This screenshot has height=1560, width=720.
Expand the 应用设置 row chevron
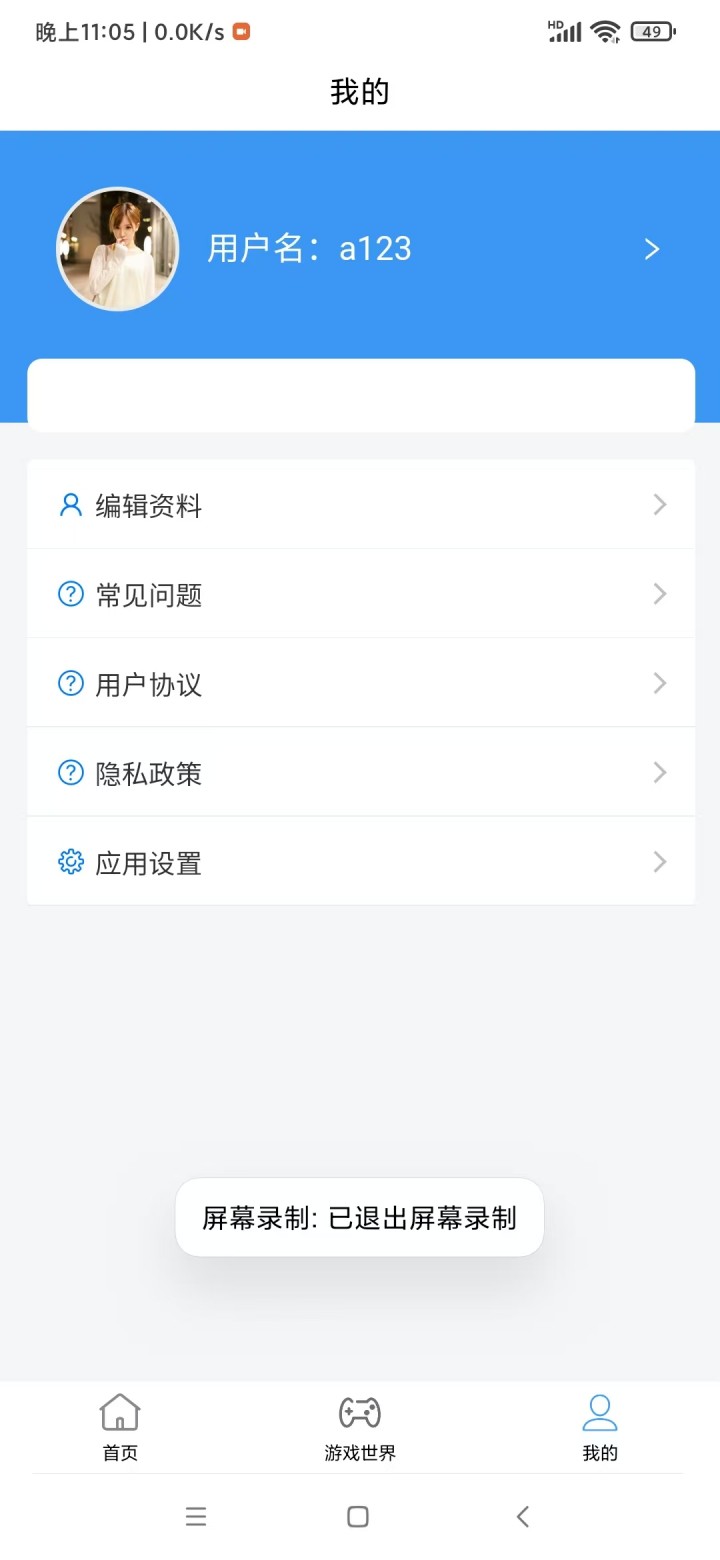(x=659, y=861)
